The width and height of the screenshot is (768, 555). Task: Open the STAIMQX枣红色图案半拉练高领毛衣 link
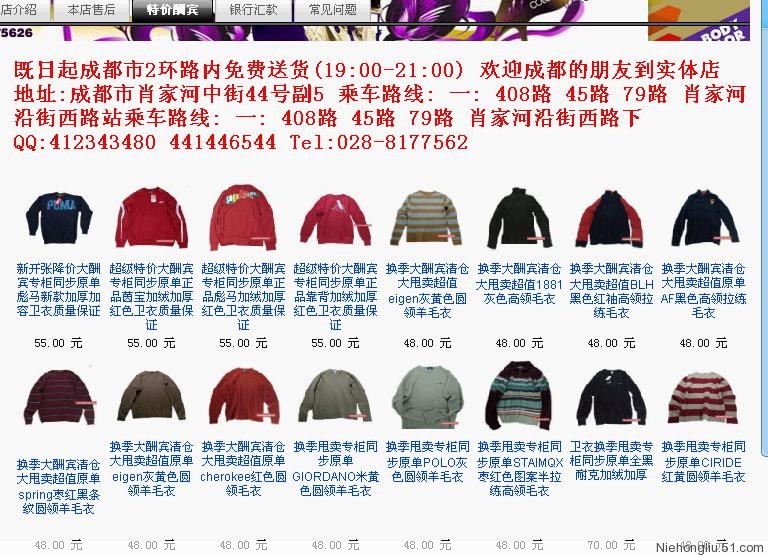click(x=519, y=468)
